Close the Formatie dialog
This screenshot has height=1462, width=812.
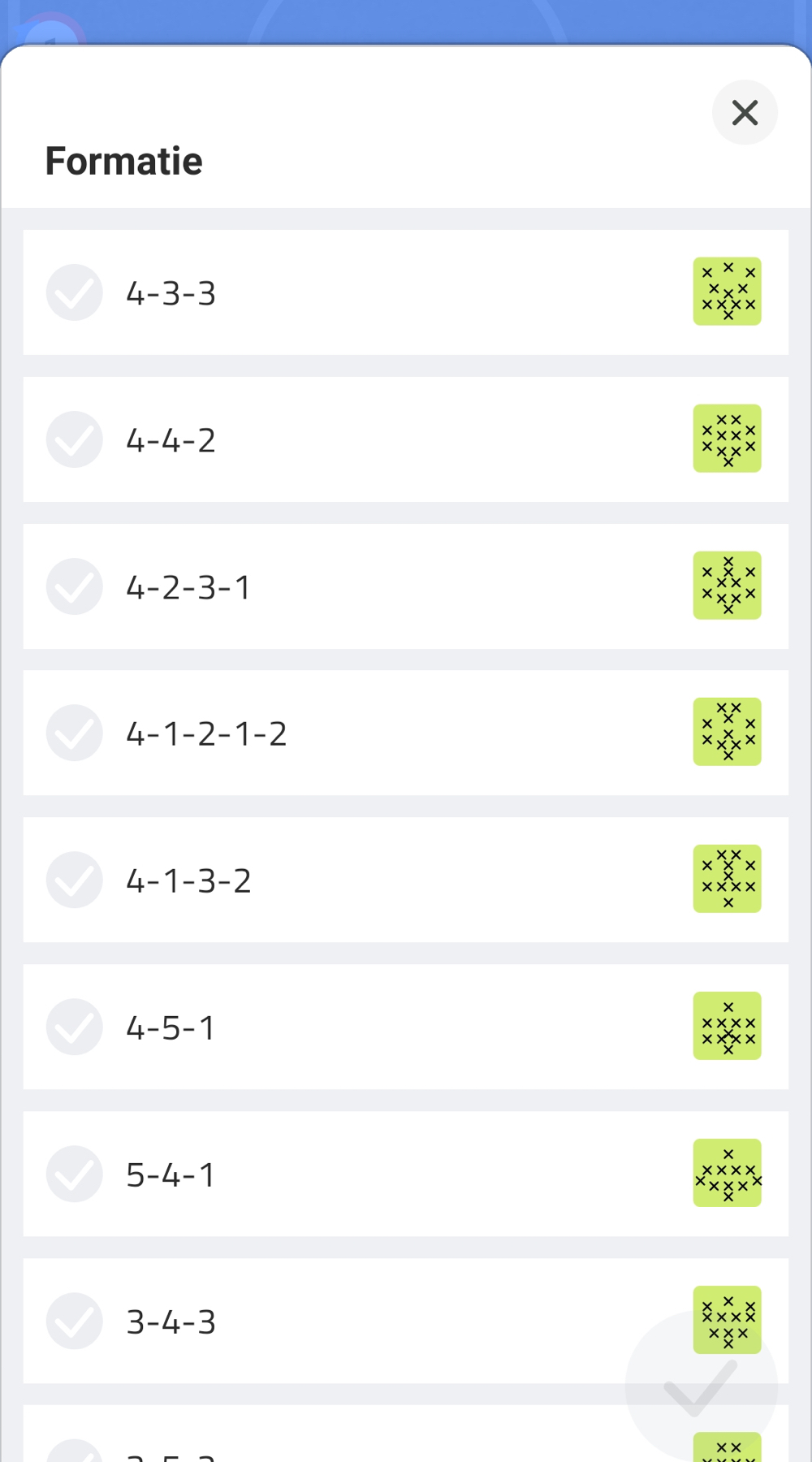[745, 112]
